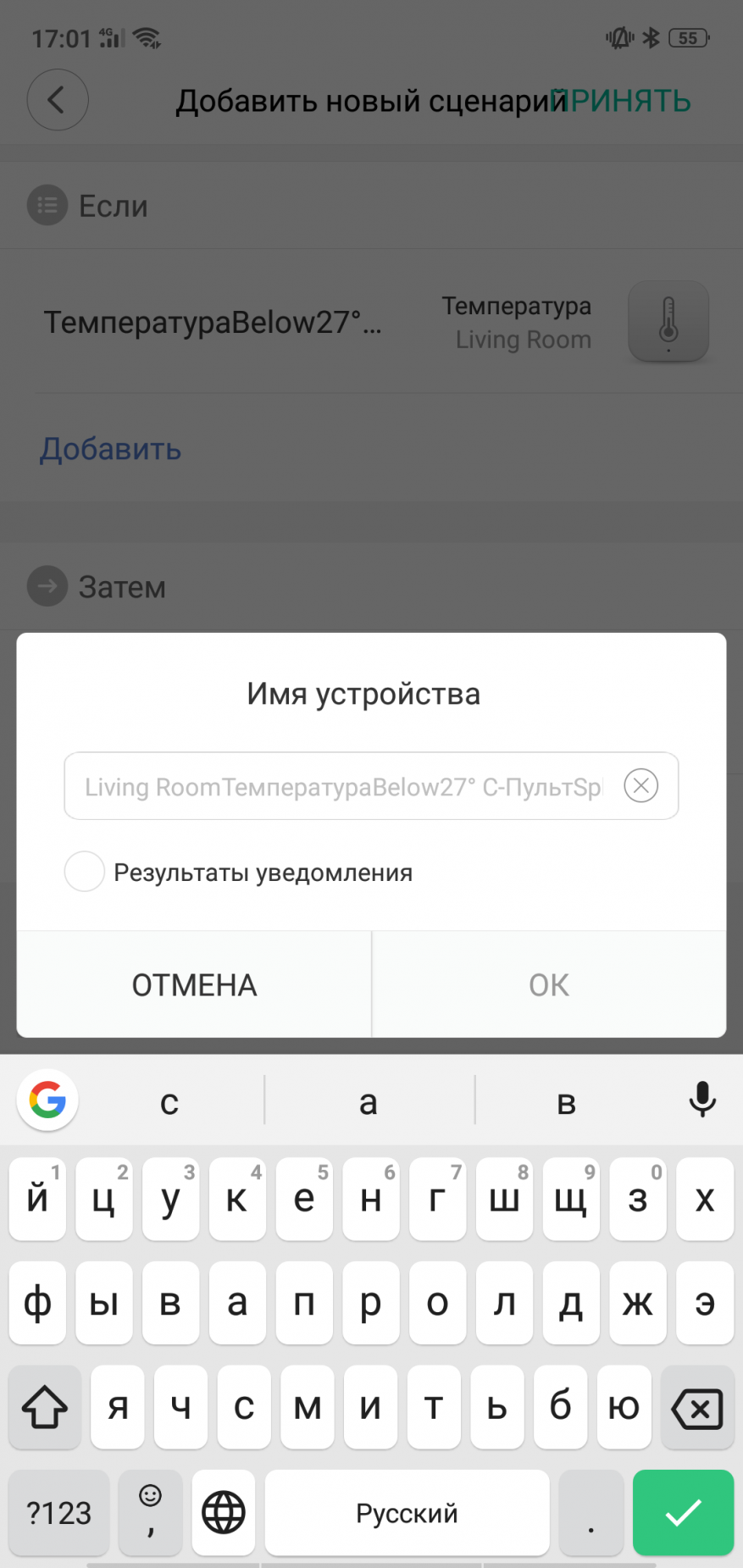Change keyboard language with globe key
The height and width of the screenshot is (1568, 743).
coord(224,1513)
